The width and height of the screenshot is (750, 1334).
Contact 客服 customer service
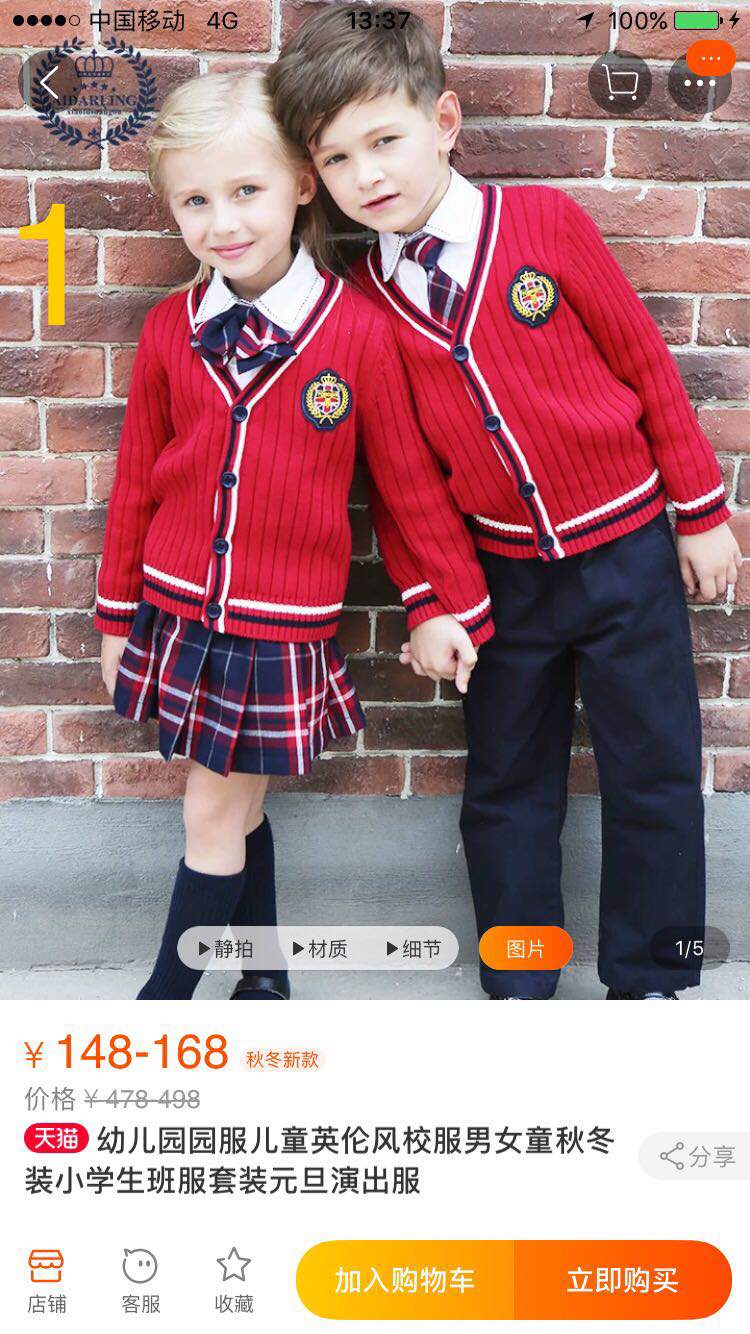point(140,1280)
